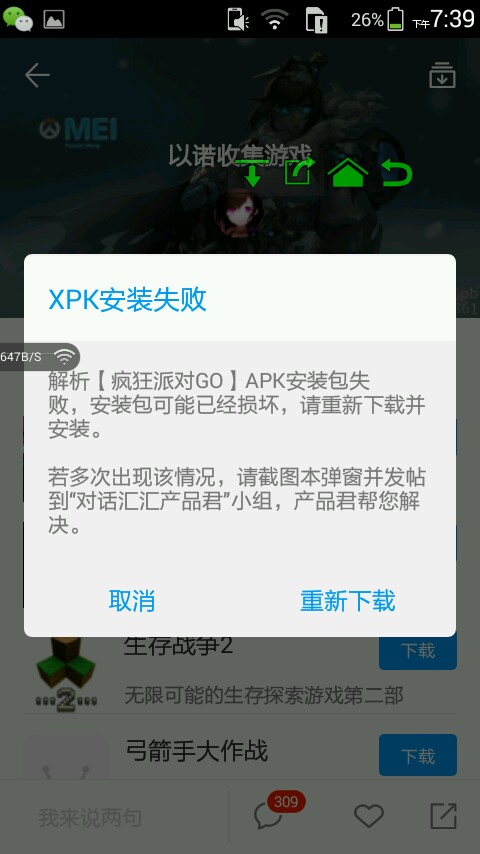Viewport: 480px width, 854px height.
Task: Tap the green home overlay icon
Action: (x=348, y=173)
